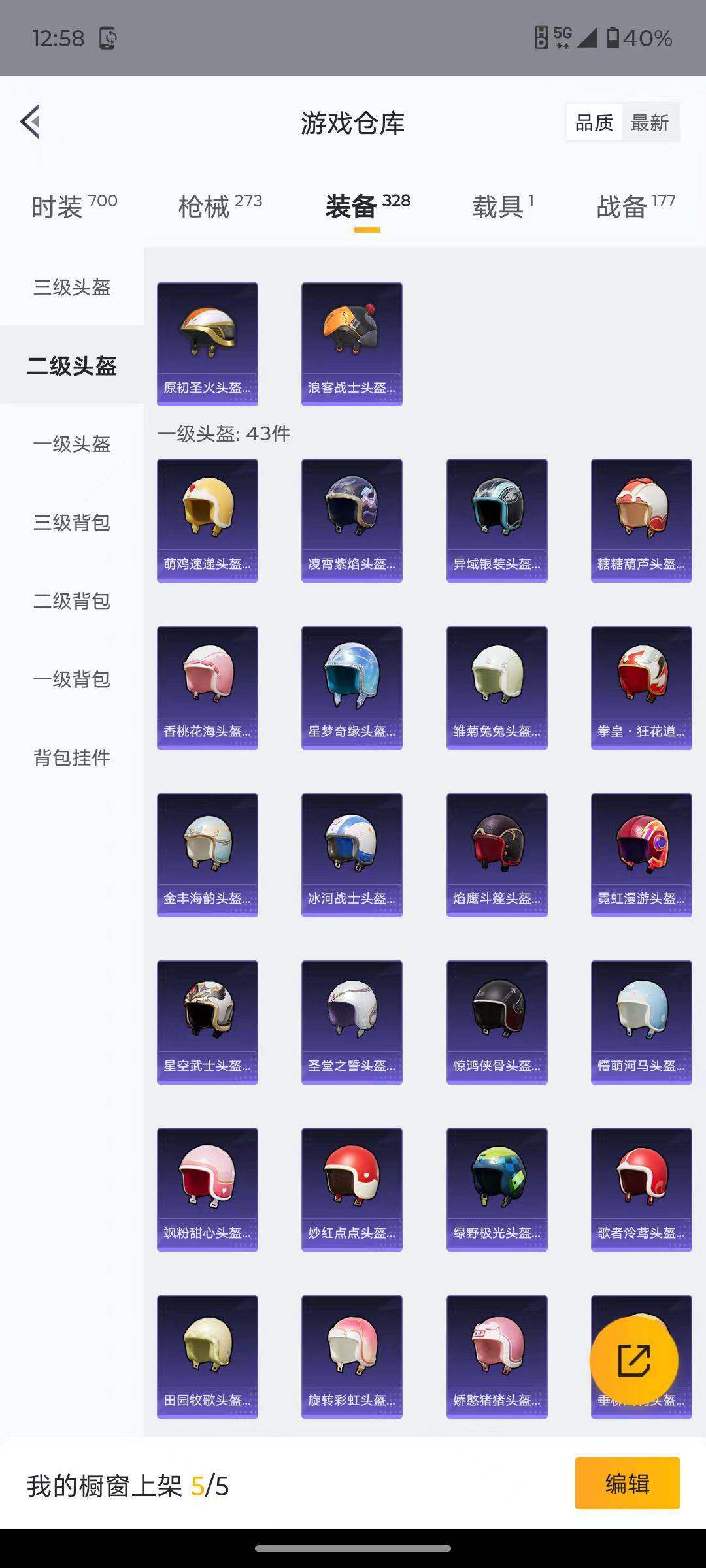Open the 背包挂件 category

click(72, 758)
